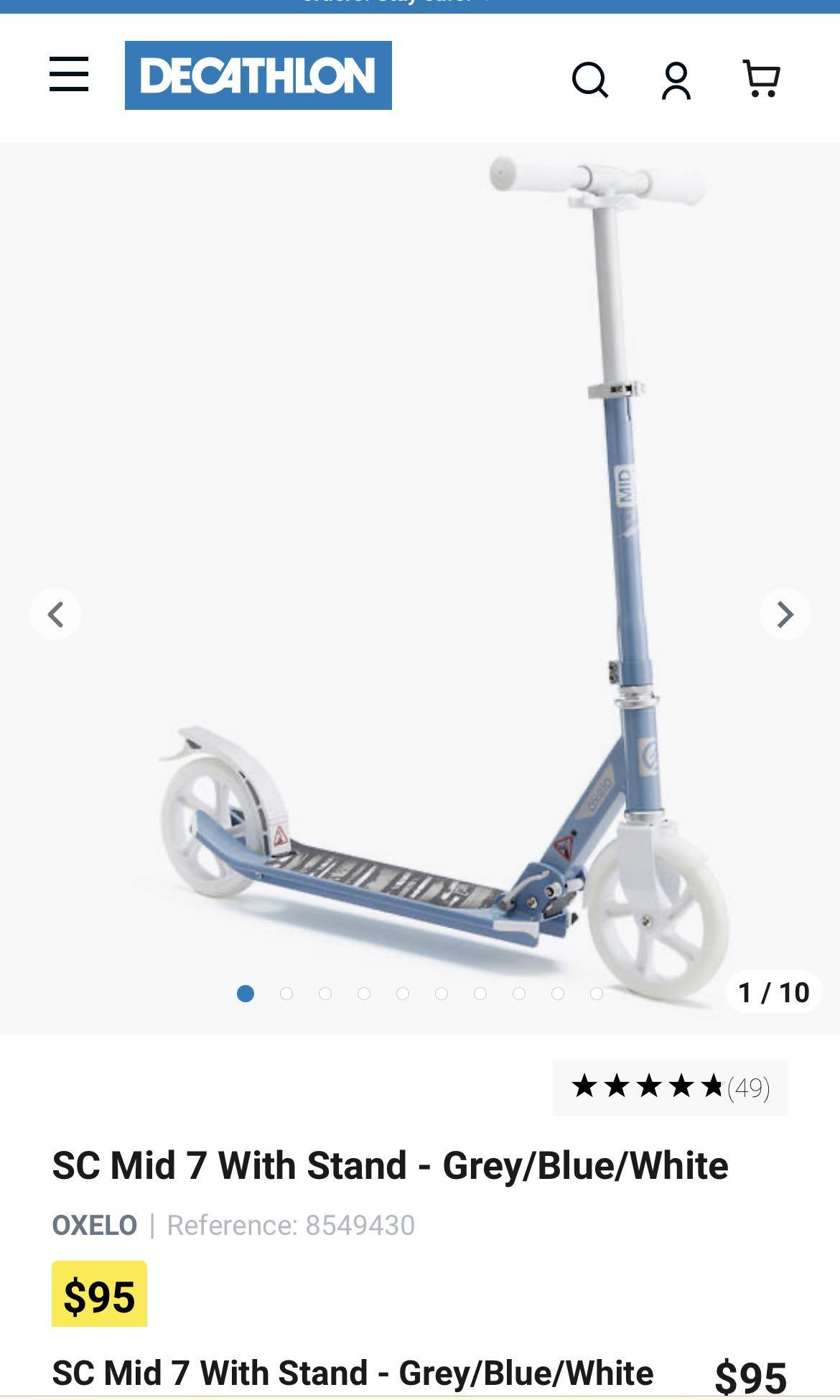Open the shopping cart icon
Viewport: 840px width, 1400px height.
760,79
